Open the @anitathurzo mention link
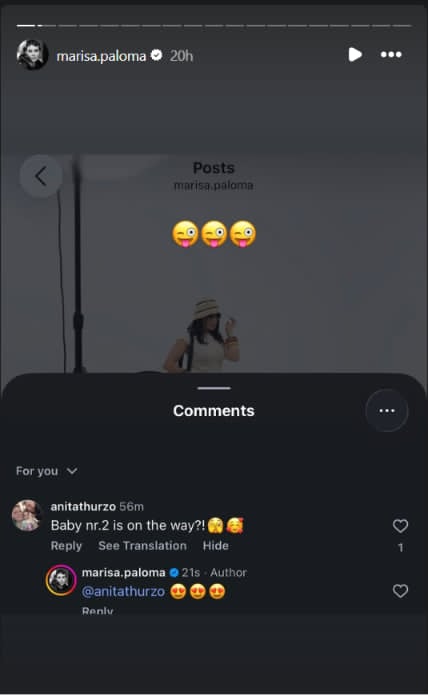428x695 pixels. click(x=123, y=592)
